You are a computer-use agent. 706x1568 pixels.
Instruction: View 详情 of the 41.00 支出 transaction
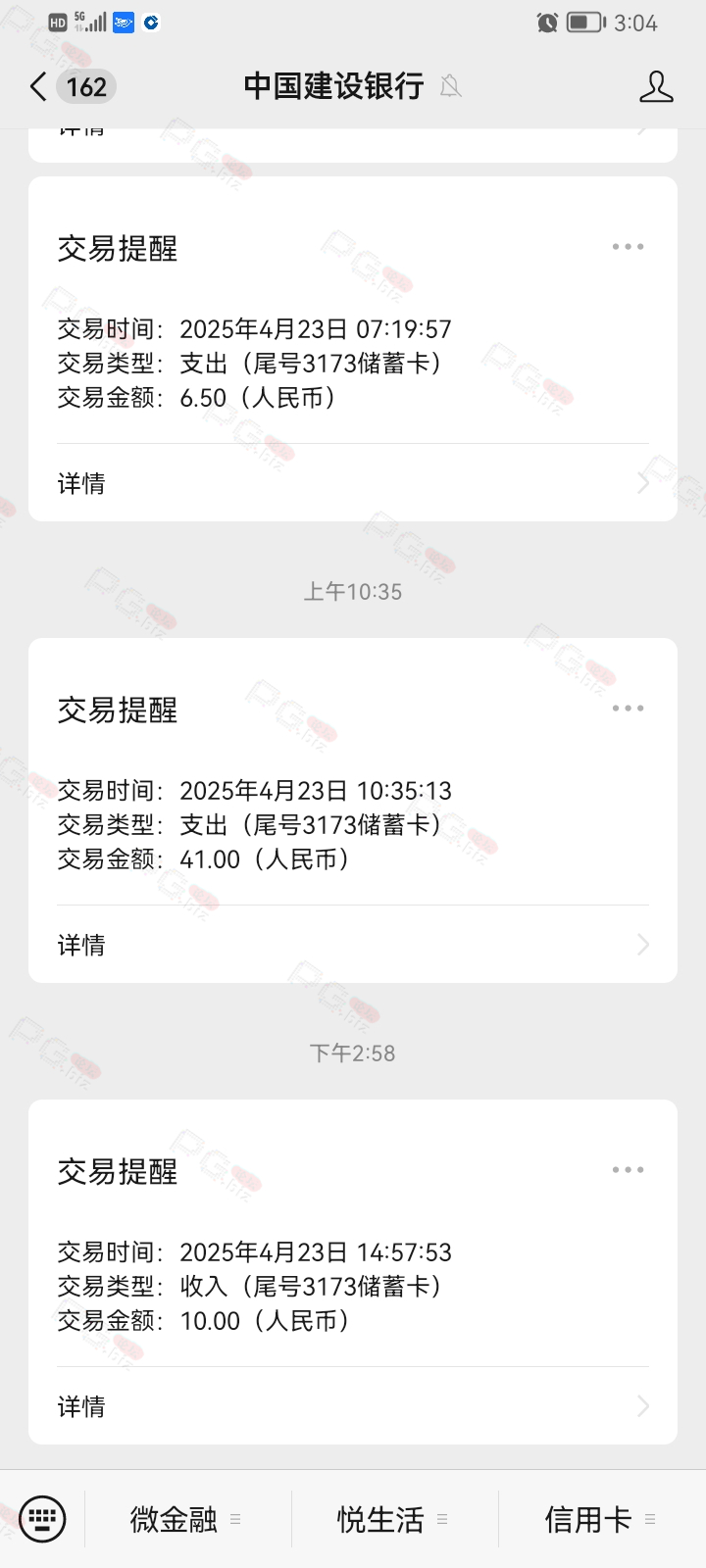coord(353,945)
